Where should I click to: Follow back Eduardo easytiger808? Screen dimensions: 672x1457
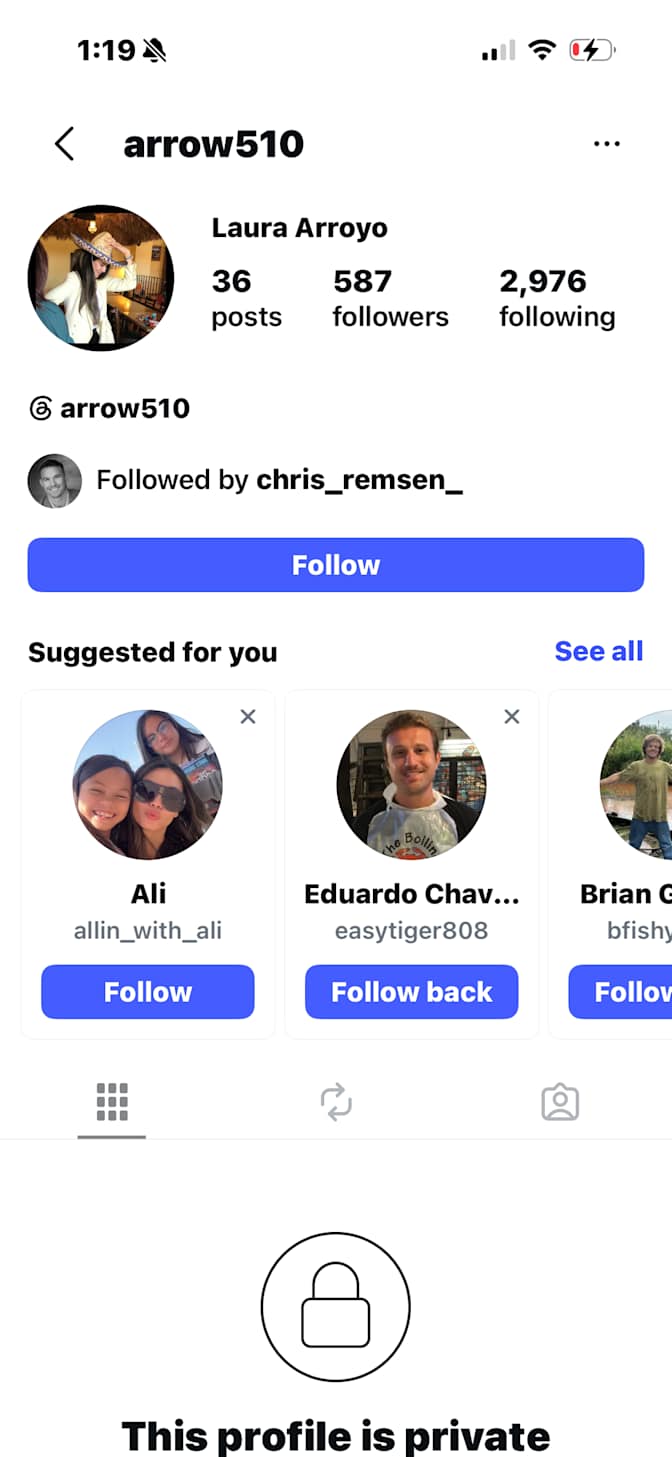[x=412, y=992]
